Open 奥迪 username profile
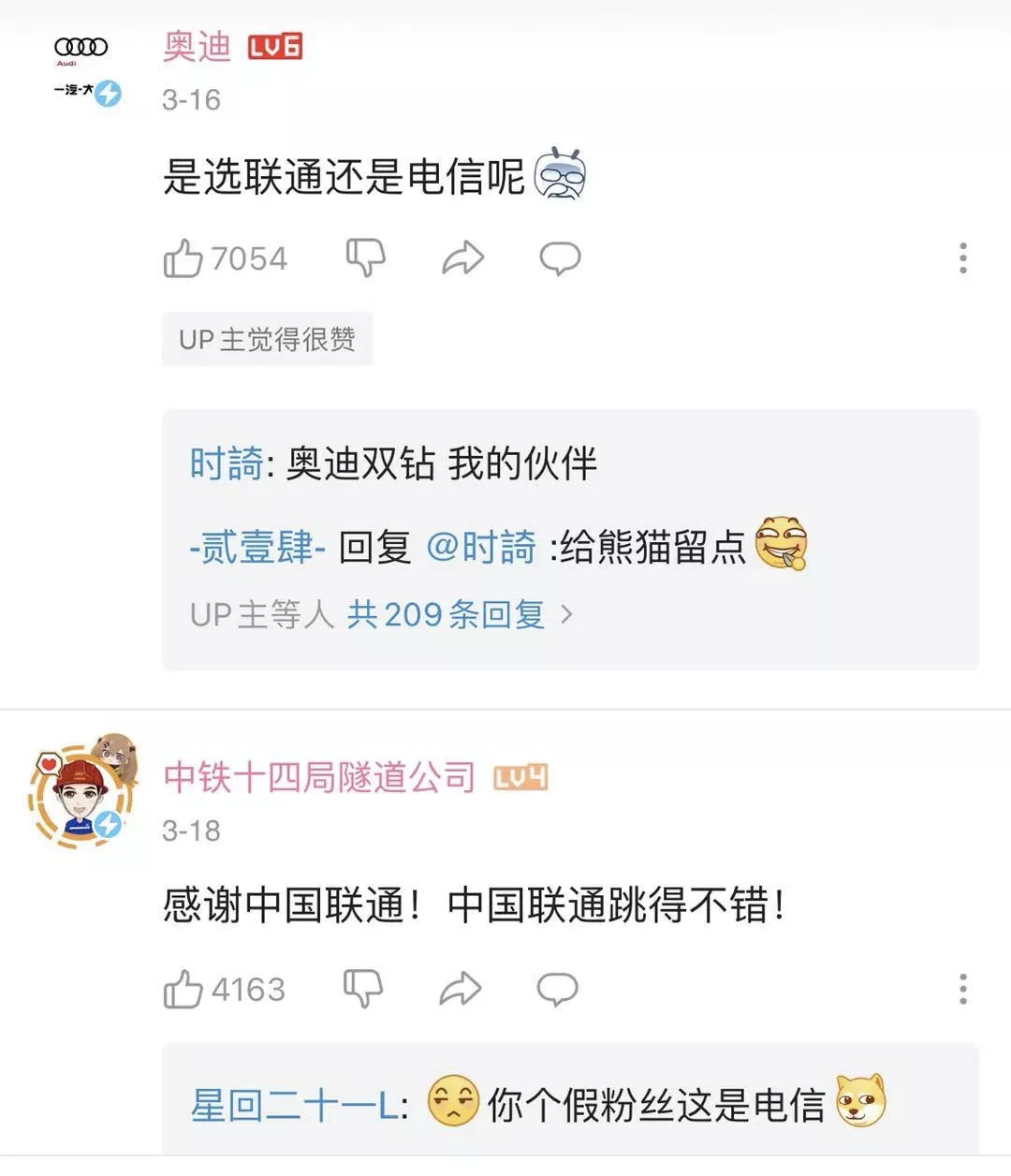This screenshot has height=1176, width=1011. click(x=198, y=46)
